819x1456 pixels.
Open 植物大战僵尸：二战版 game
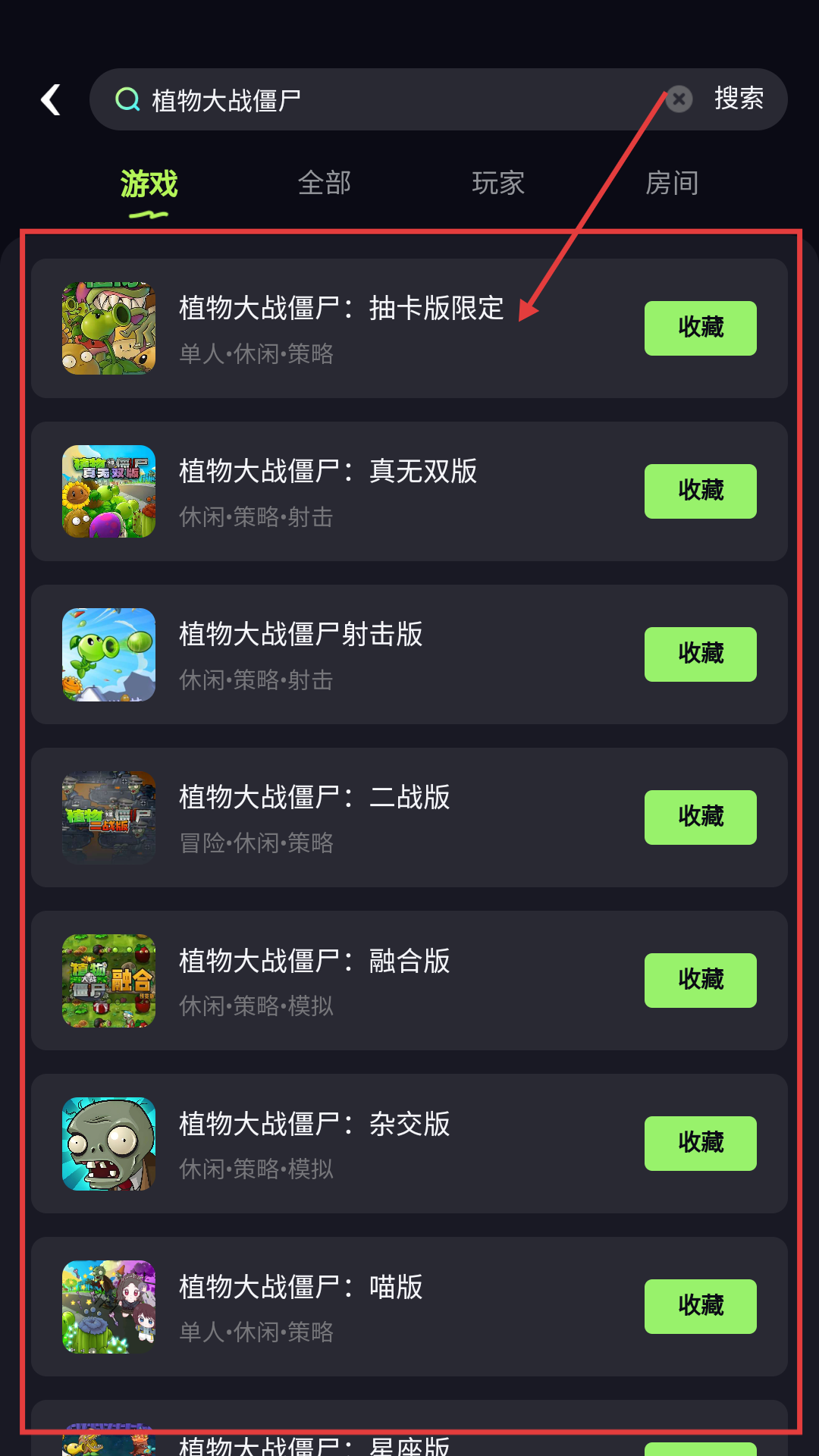[314, 817]
